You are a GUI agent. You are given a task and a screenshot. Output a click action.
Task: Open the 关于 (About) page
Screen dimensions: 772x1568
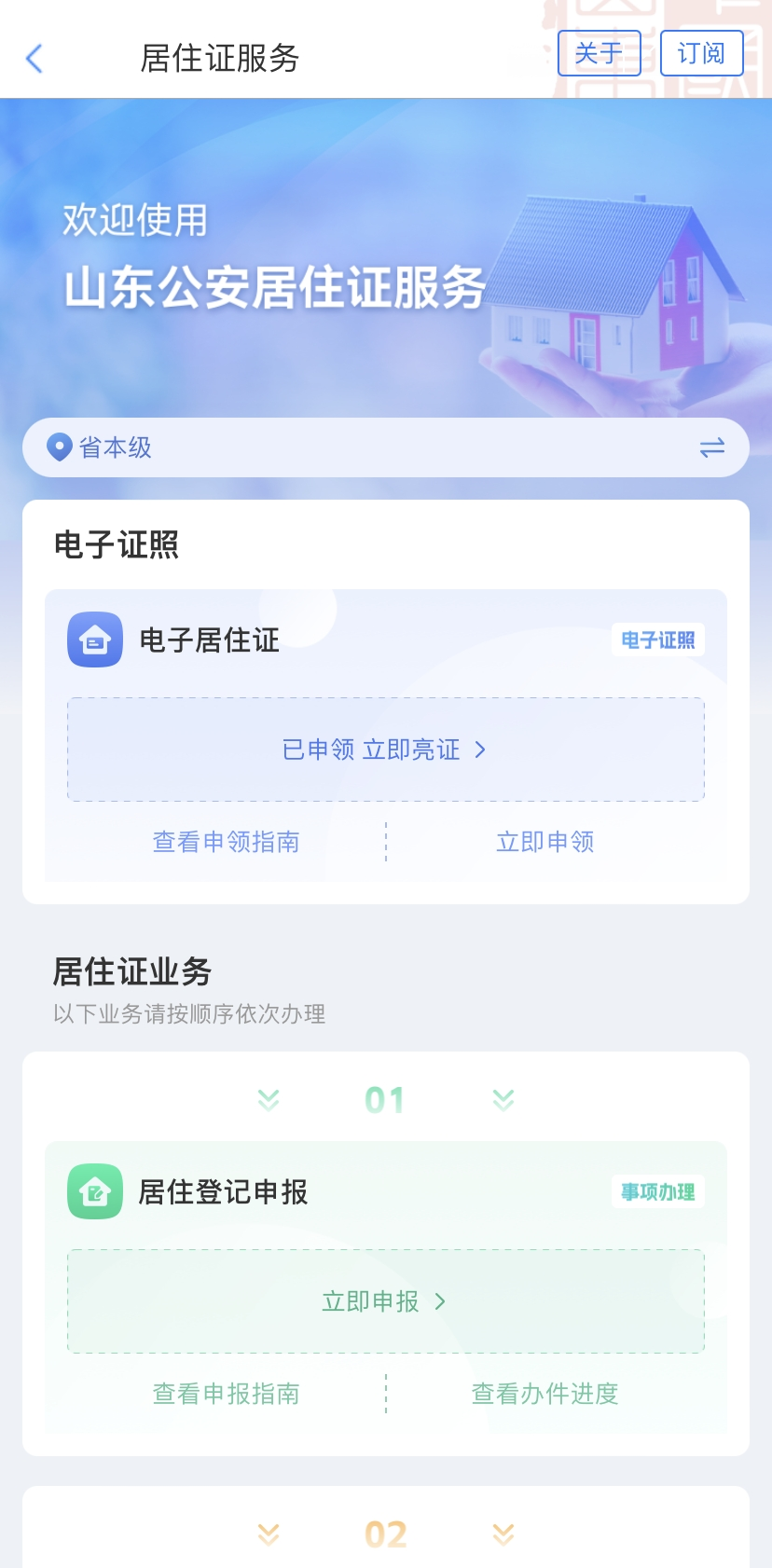click(599, 53)
